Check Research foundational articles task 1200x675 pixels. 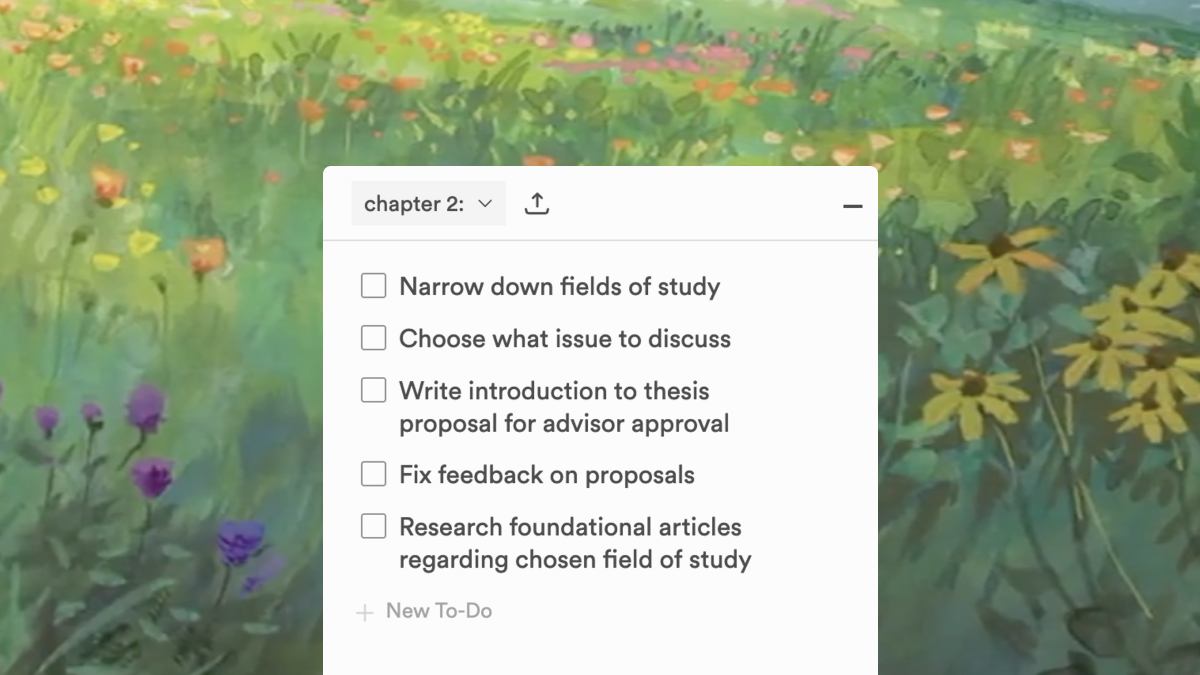373,526
